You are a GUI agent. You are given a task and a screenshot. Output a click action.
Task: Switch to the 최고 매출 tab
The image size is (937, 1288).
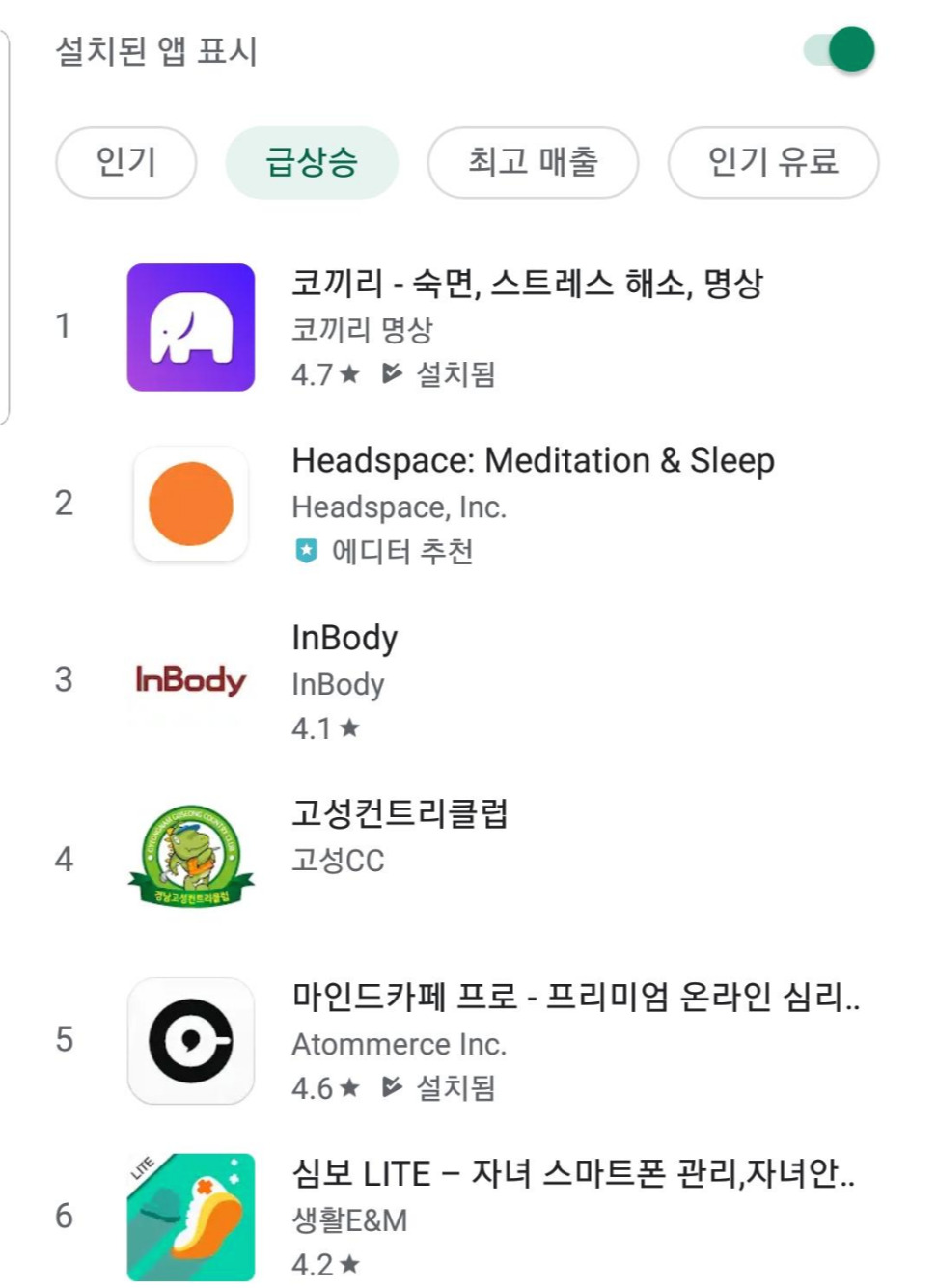[x=530, y=165]
